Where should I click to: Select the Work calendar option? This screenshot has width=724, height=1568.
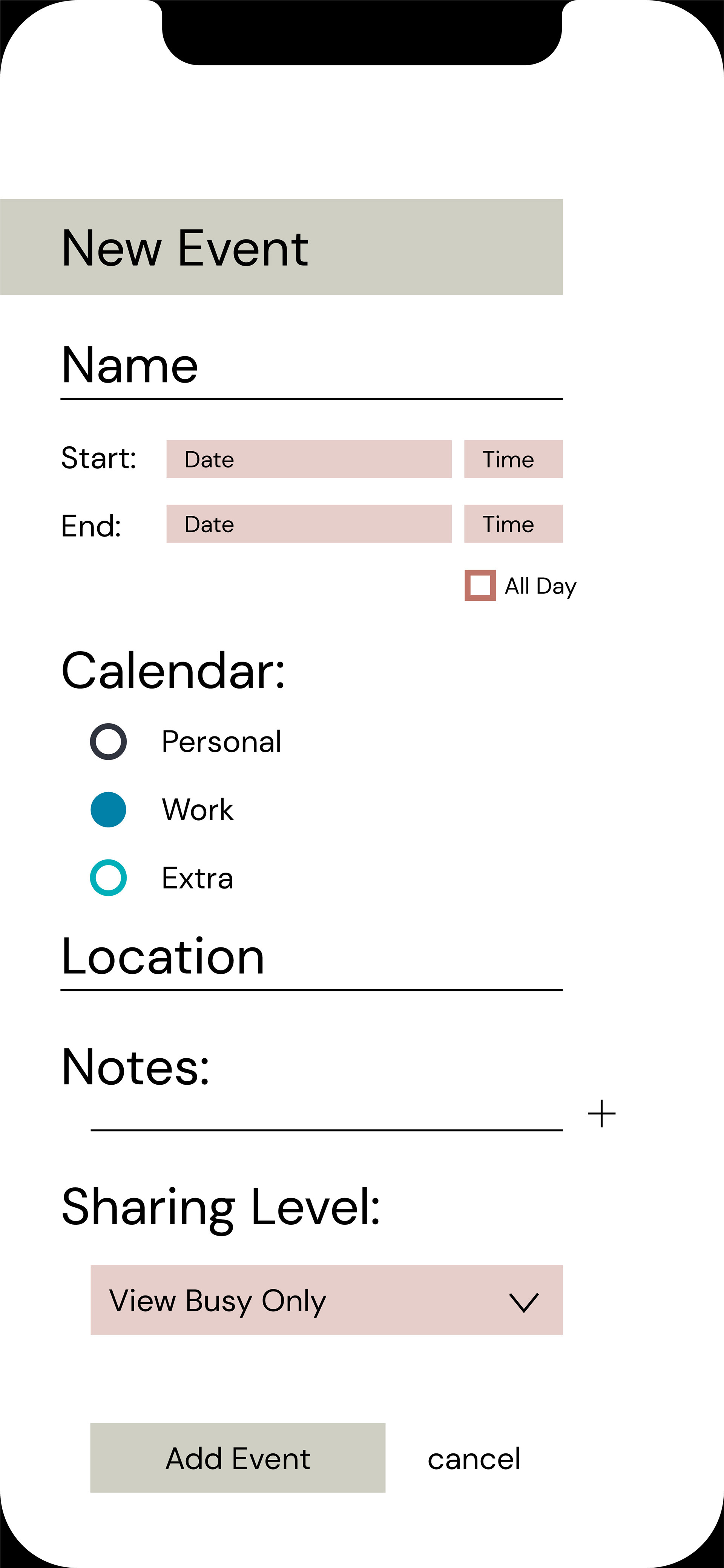(108, 810)
